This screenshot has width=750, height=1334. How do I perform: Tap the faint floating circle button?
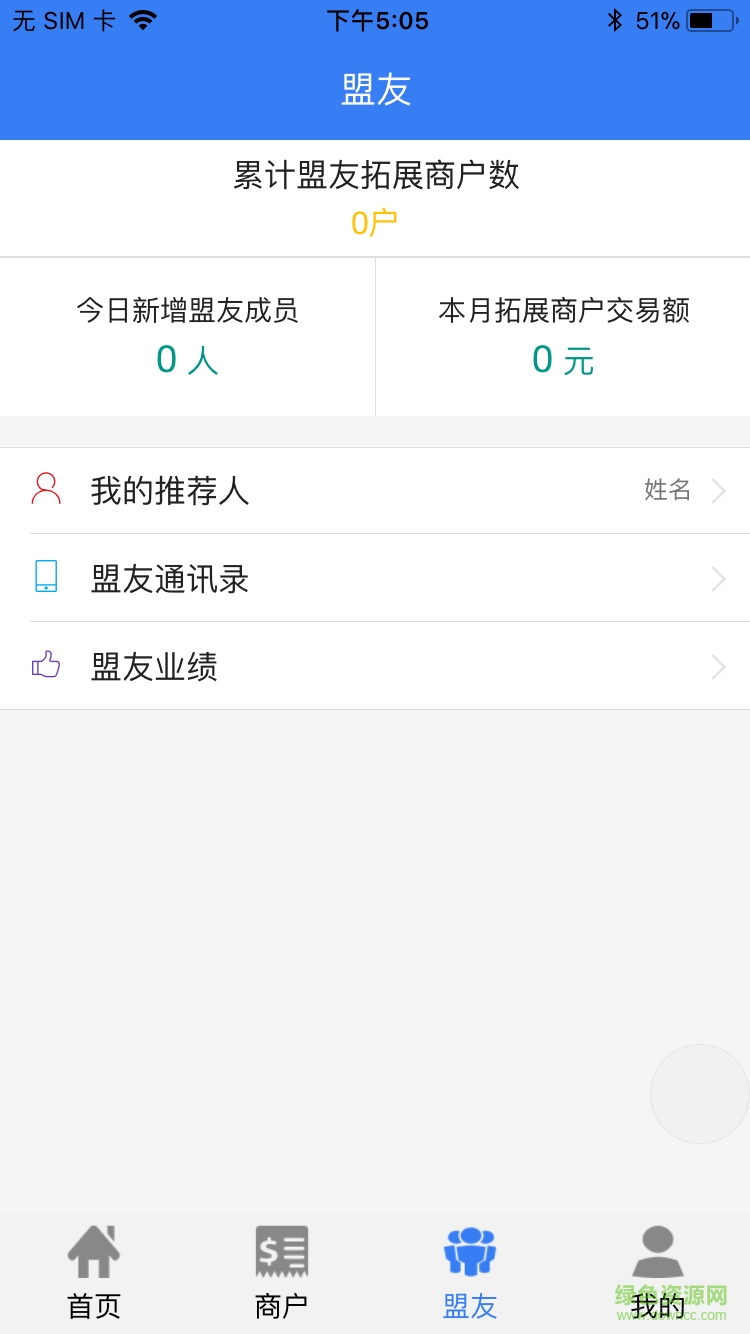point(698,1093)
